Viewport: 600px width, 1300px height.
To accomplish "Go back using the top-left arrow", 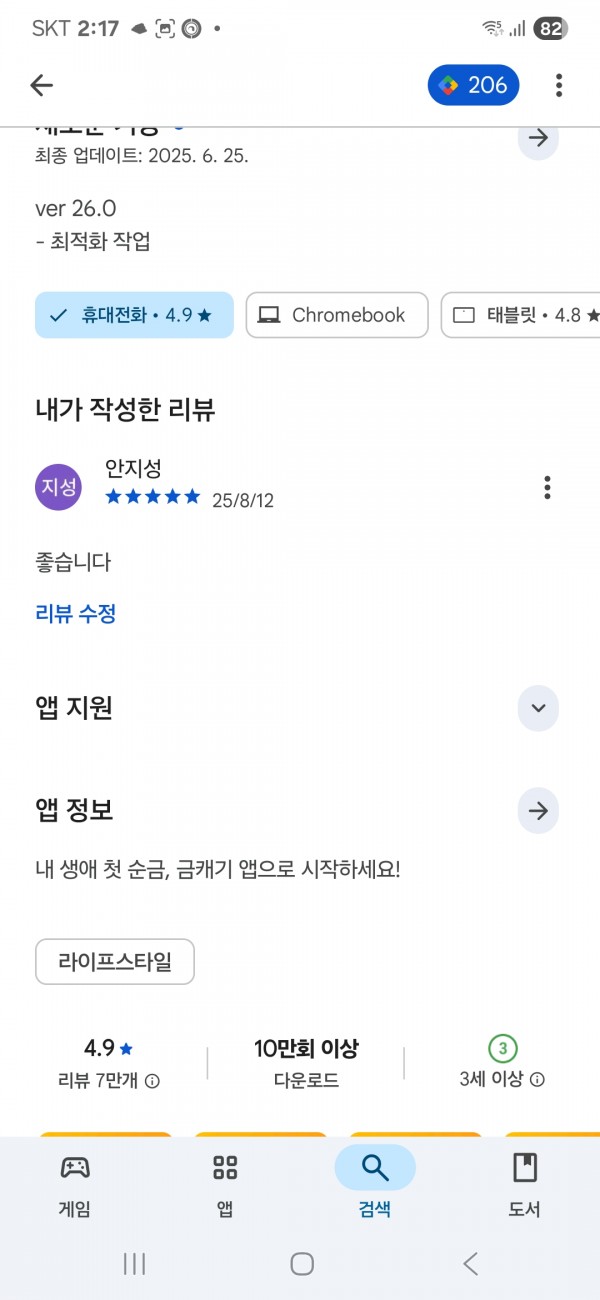I will pyautogui.click(x=41, y=85).
